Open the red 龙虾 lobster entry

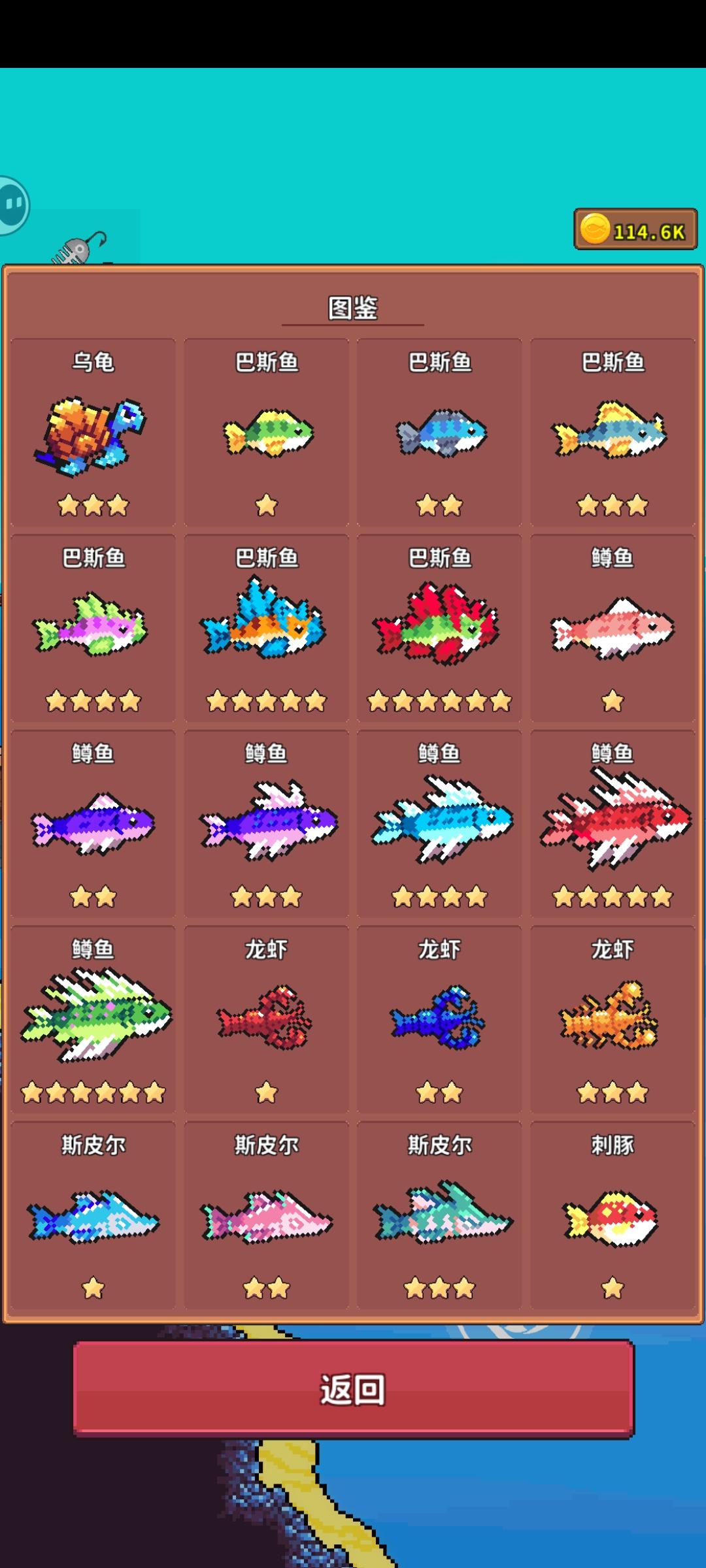click(x=265, y=1019)
